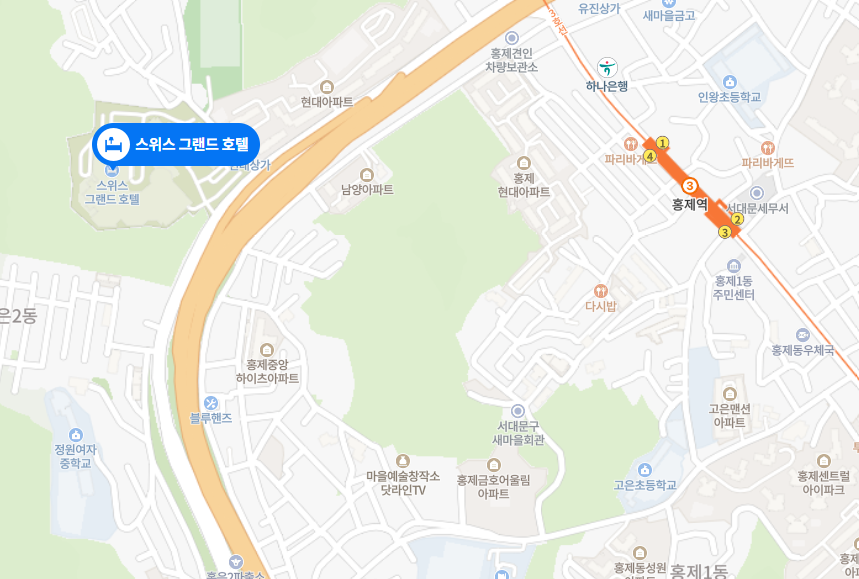Screen dimensions: 859x579
Task: Tap the 스위스 그랜드 호텔 blue pin marker
Action: [113, 143]
